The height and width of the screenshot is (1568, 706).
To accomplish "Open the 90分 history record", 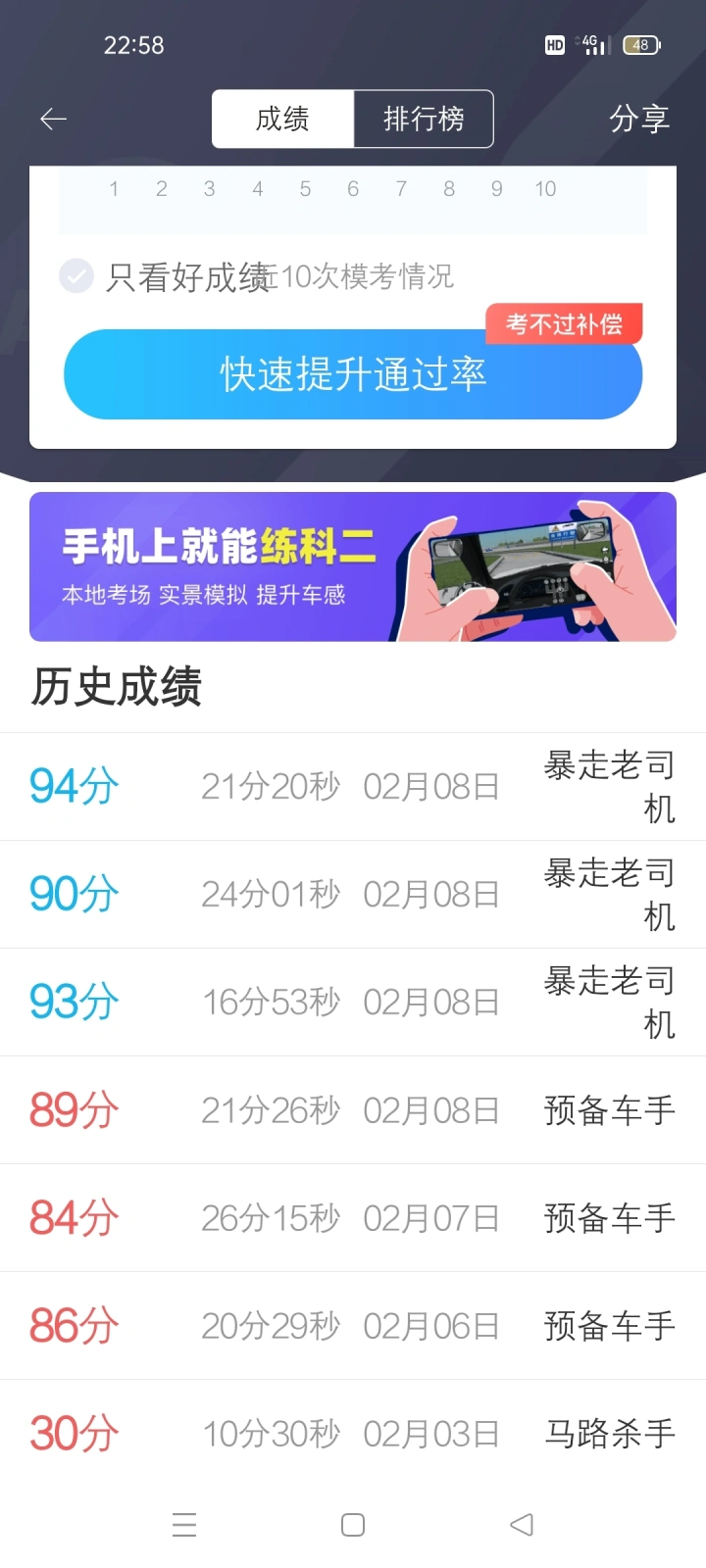I will pos(353,895).
